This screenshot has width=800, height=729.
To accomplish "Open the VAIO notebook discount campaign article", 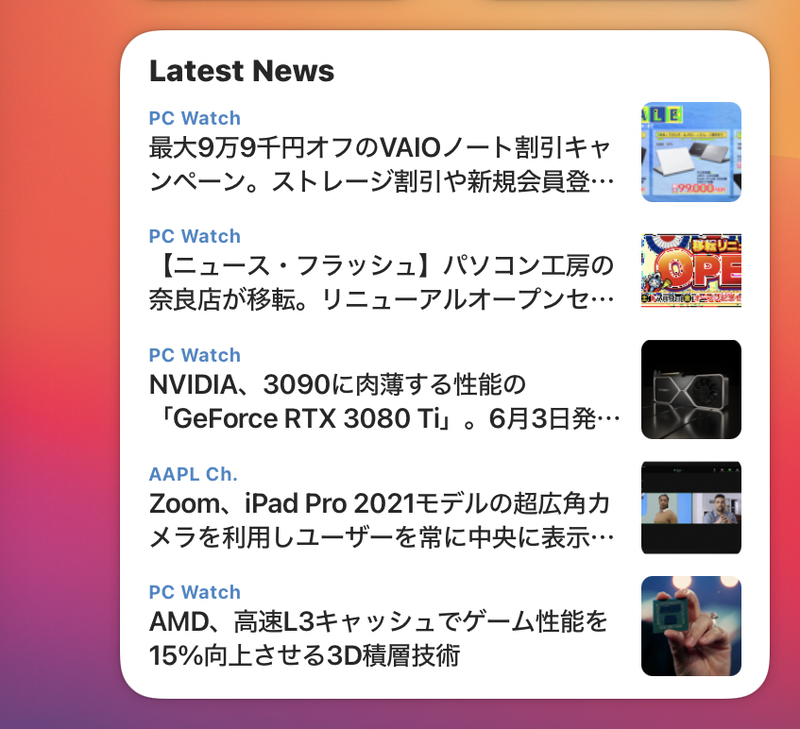I will tap(381, 166).
